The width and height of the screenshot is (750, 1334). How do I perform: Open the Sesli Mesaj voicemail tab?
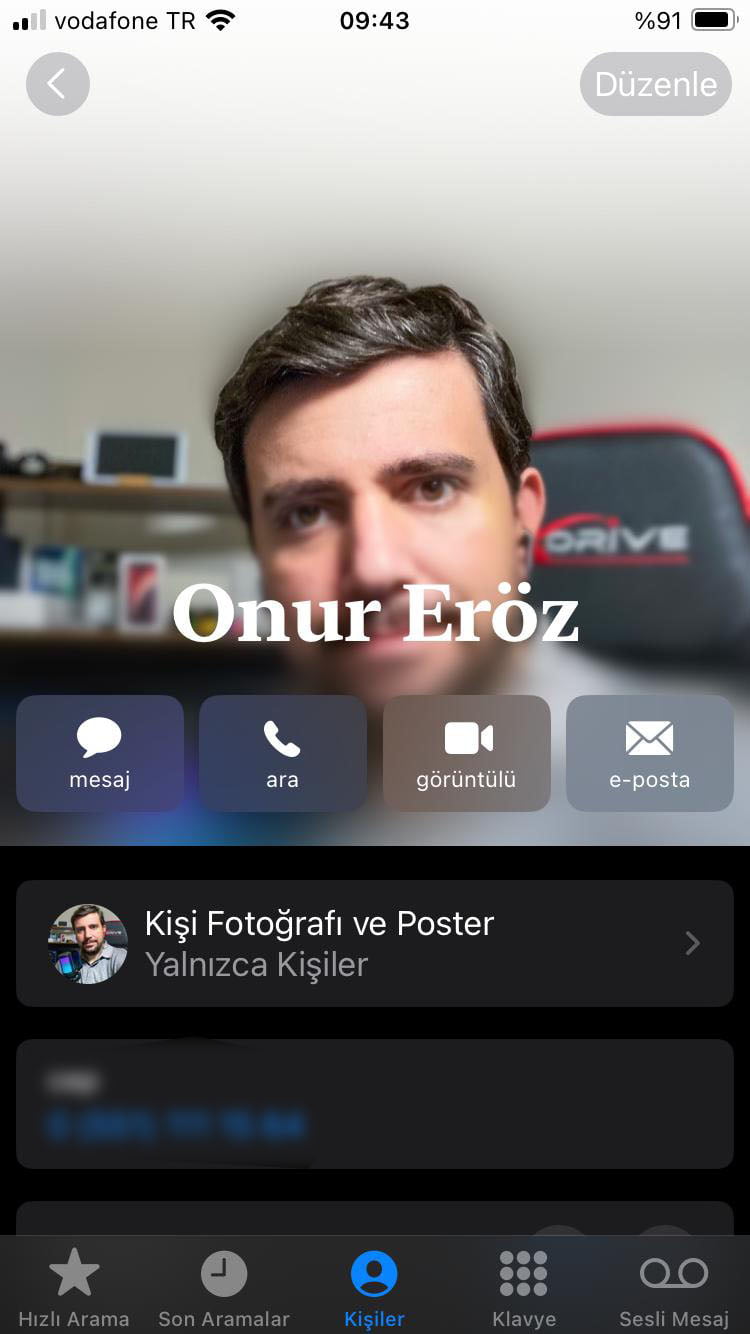673,1289
